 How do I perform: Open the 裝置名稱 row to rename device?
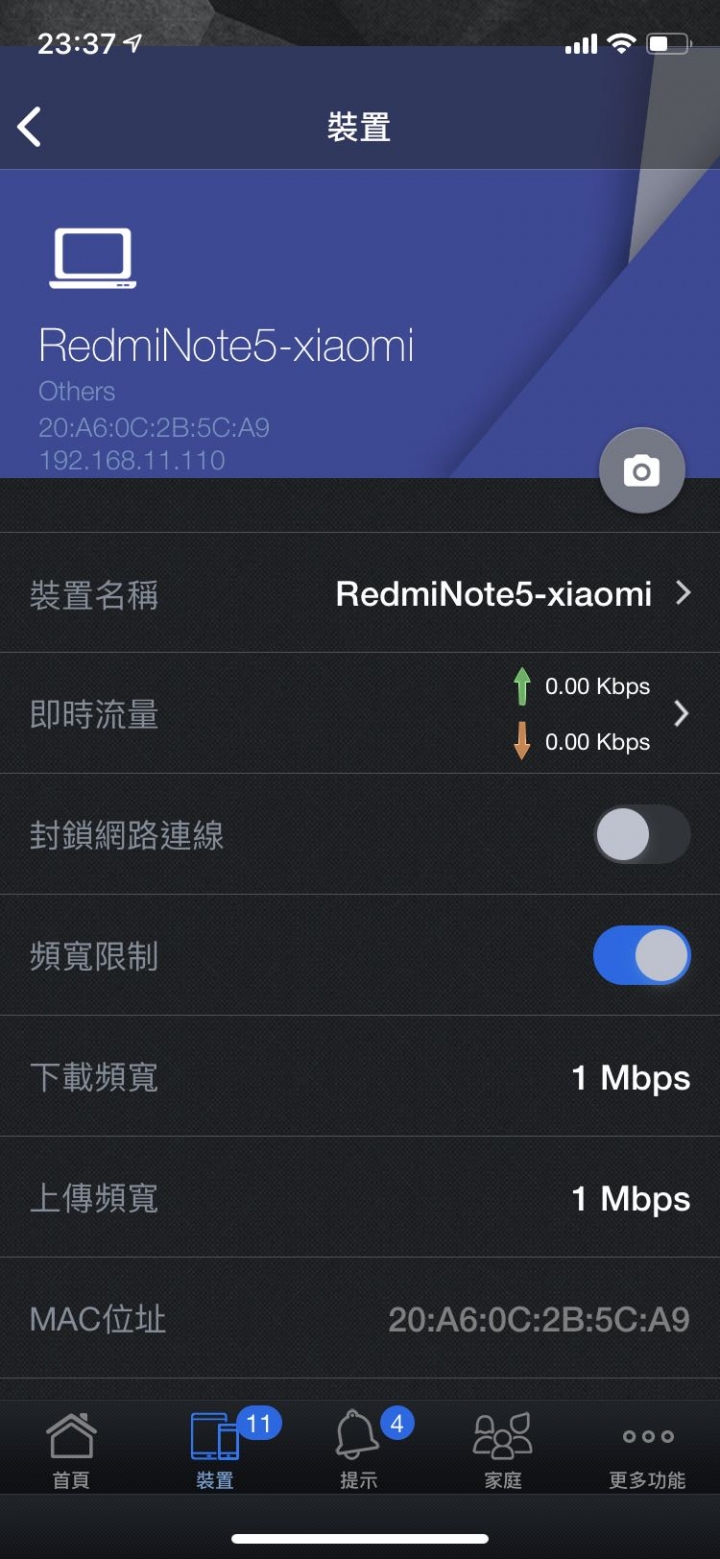[x=360, y=594]
